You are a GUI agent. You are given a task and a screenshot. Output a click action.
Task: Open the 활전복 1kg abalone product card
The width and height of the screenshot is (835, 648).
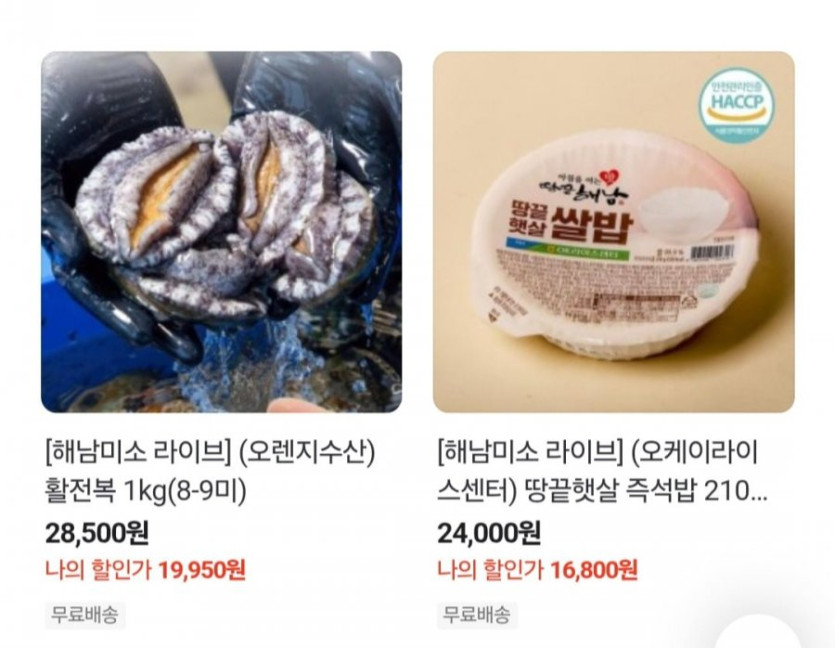(x=221, y=232)
